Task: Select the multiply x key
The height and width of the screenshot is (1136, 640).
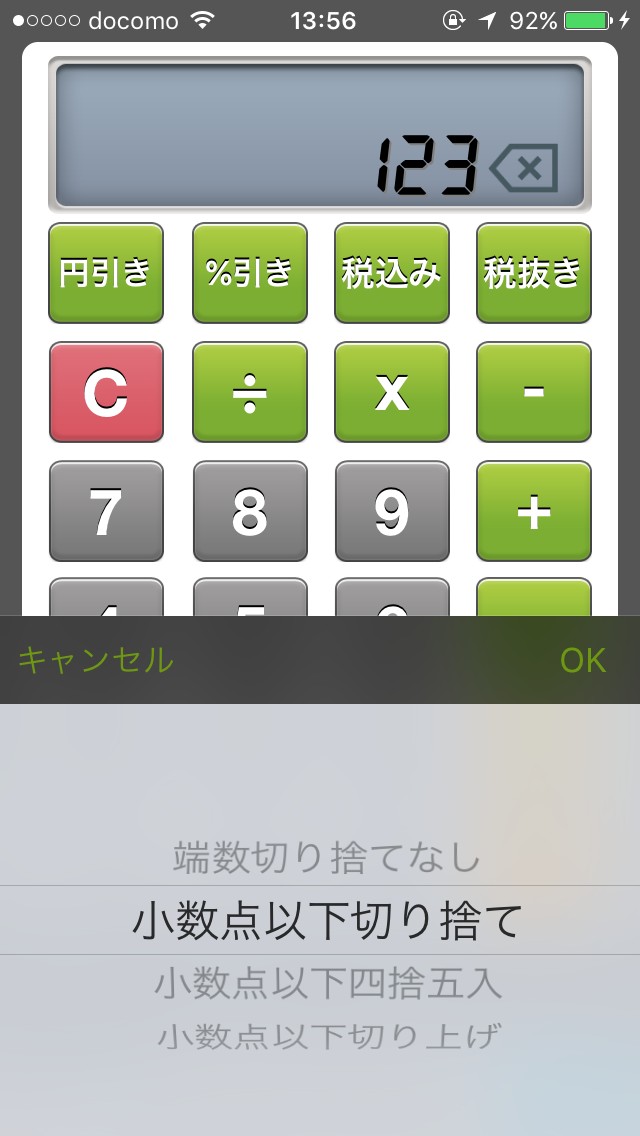Action: [x=391, y=392]
